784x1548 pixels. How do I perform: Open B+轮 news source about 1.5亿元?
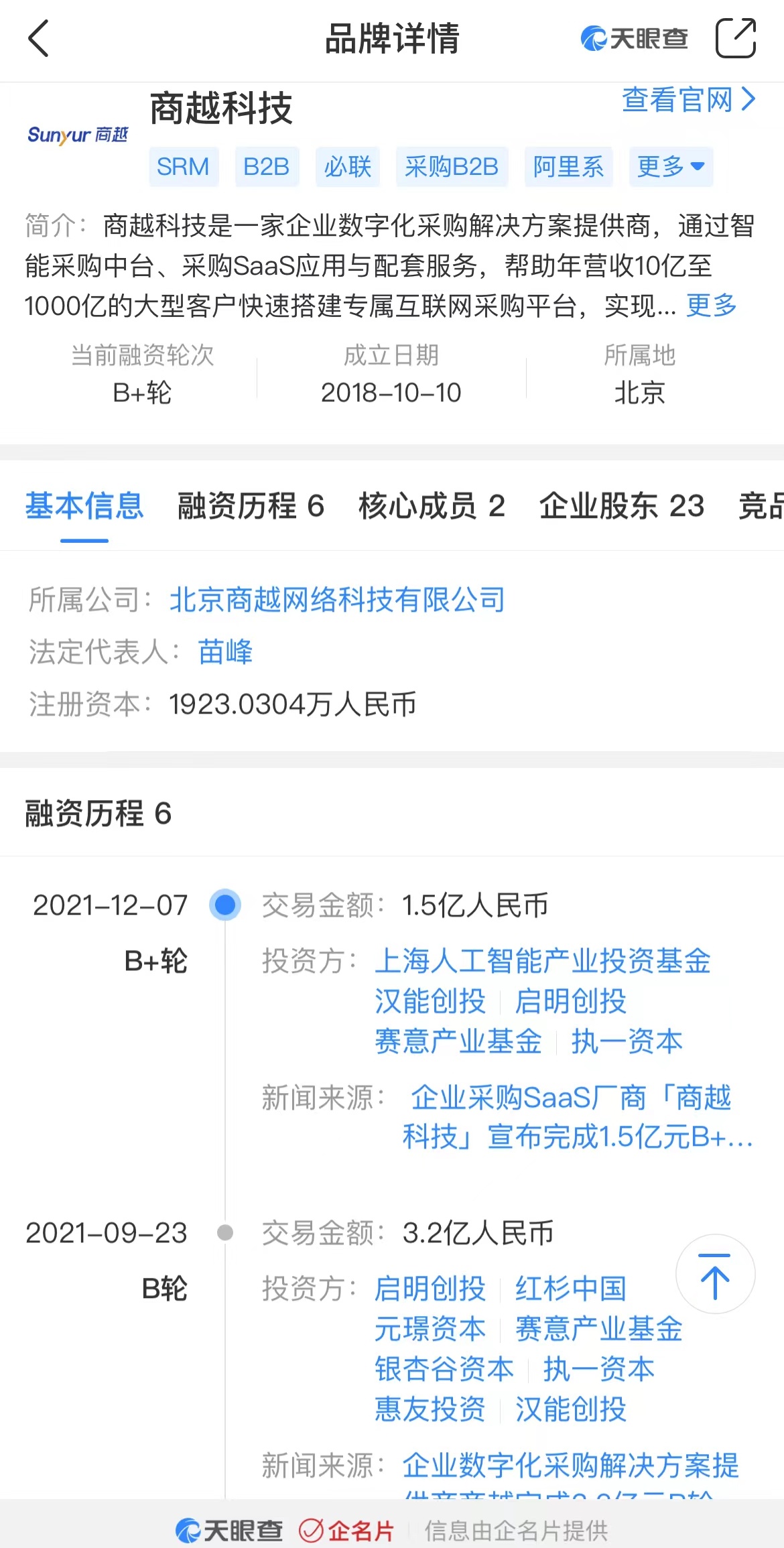[577, 1117]
